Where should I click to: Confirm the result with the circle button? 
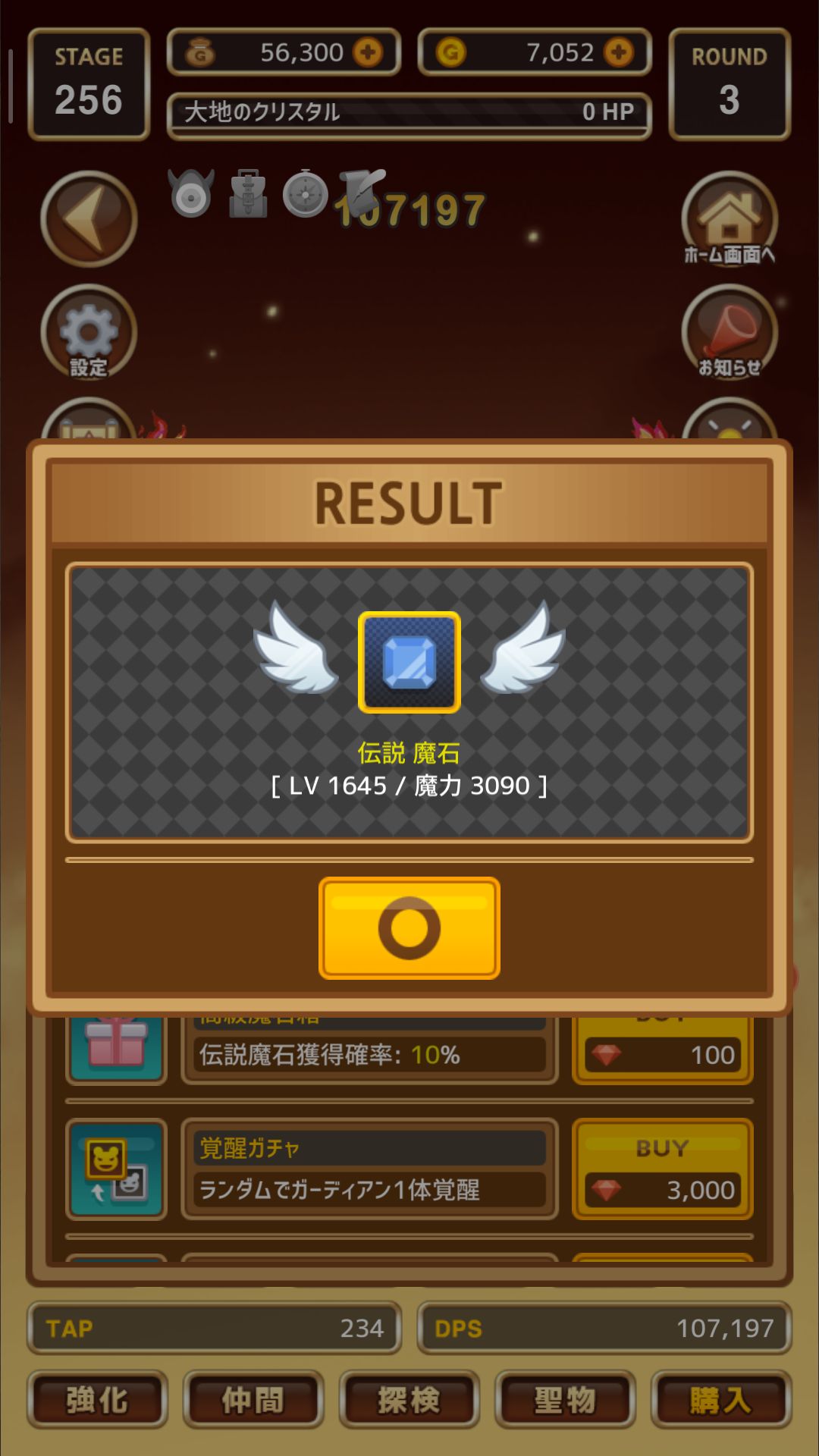pyautogui.click(x=409, y=927)
